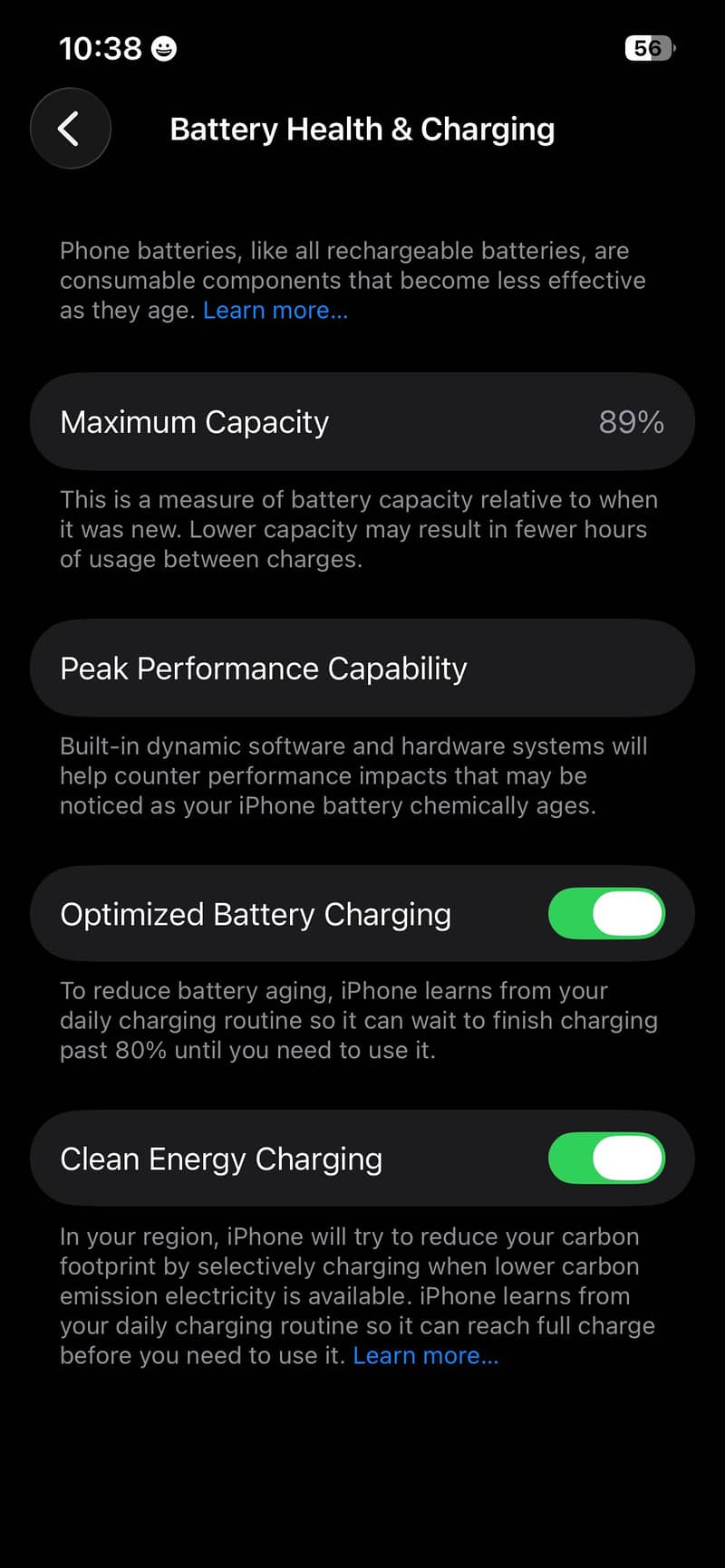Go back using the arrow button
The image size is (725, 1568).
click(71, 129)
